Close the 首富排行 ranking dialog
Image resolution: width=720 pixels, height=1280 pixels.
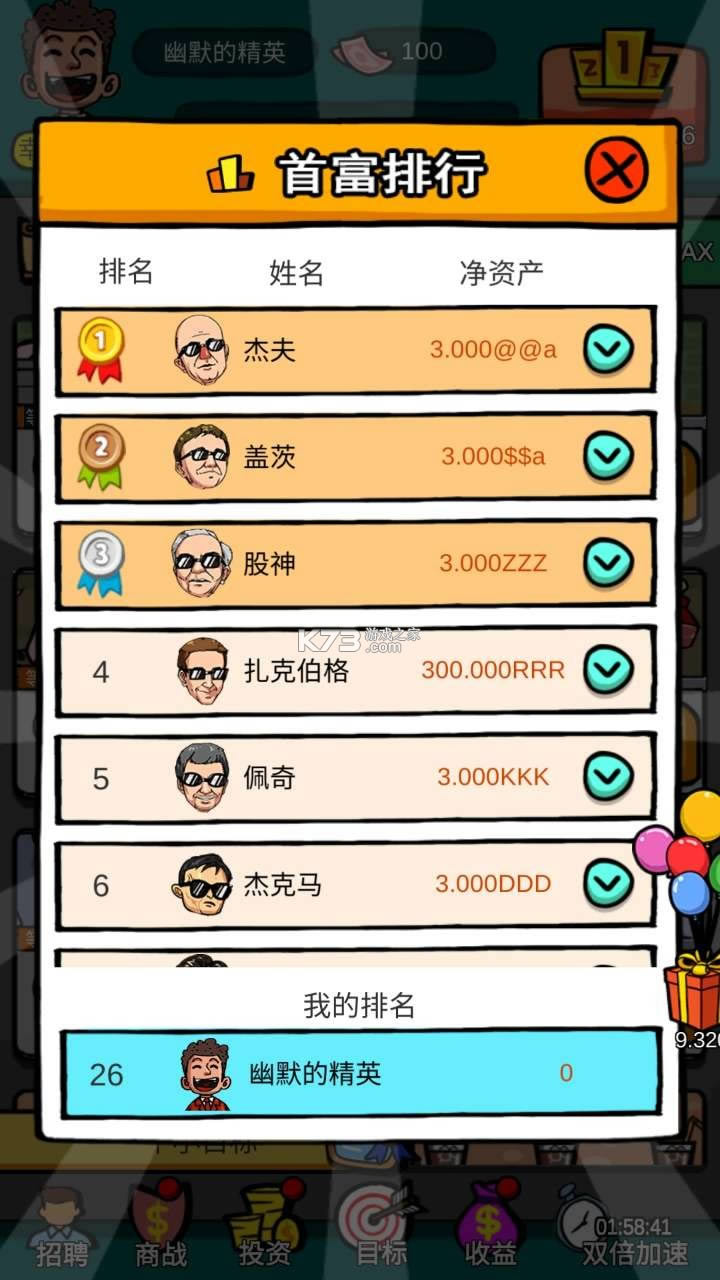pyautogui.click(x=616, y=171)
